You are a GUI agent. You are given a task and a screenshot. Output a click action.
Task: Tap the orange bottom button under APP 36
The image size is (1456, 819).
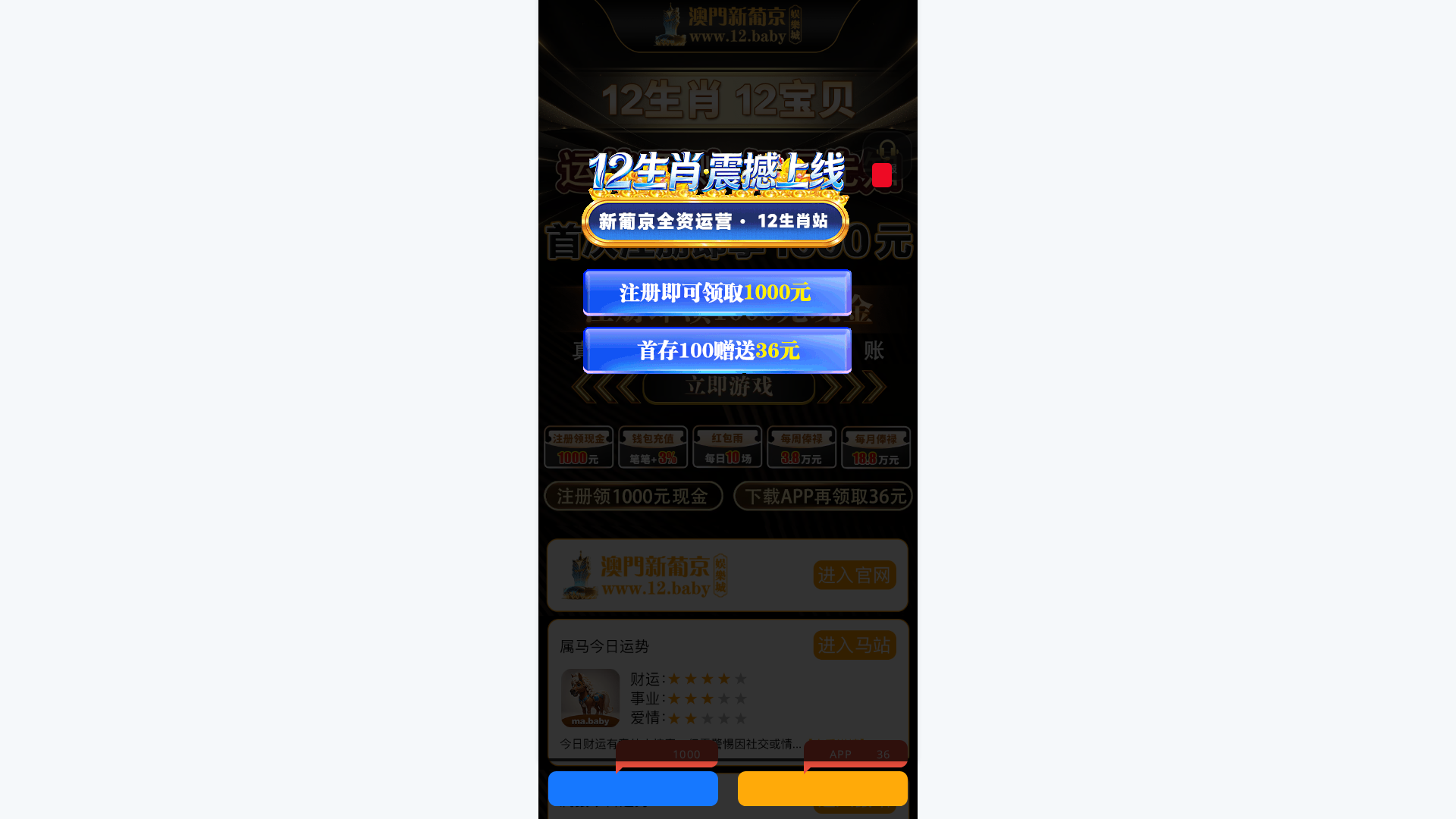(822, 789)
